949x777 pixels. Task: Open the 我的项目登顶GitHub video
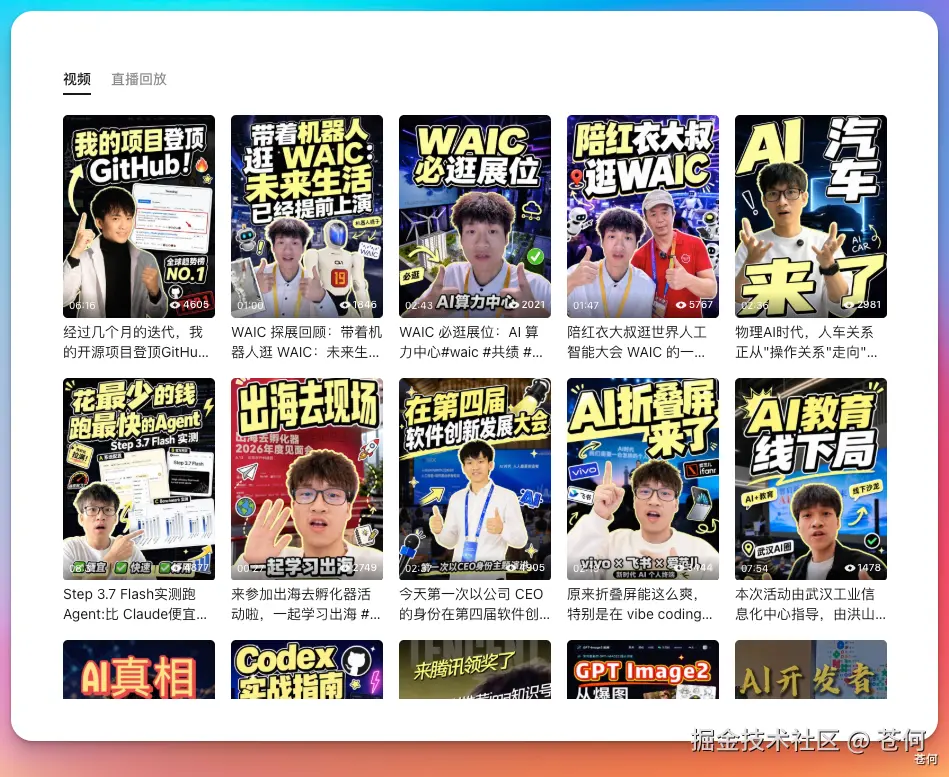pyautogui.click(x=139, y=216)
